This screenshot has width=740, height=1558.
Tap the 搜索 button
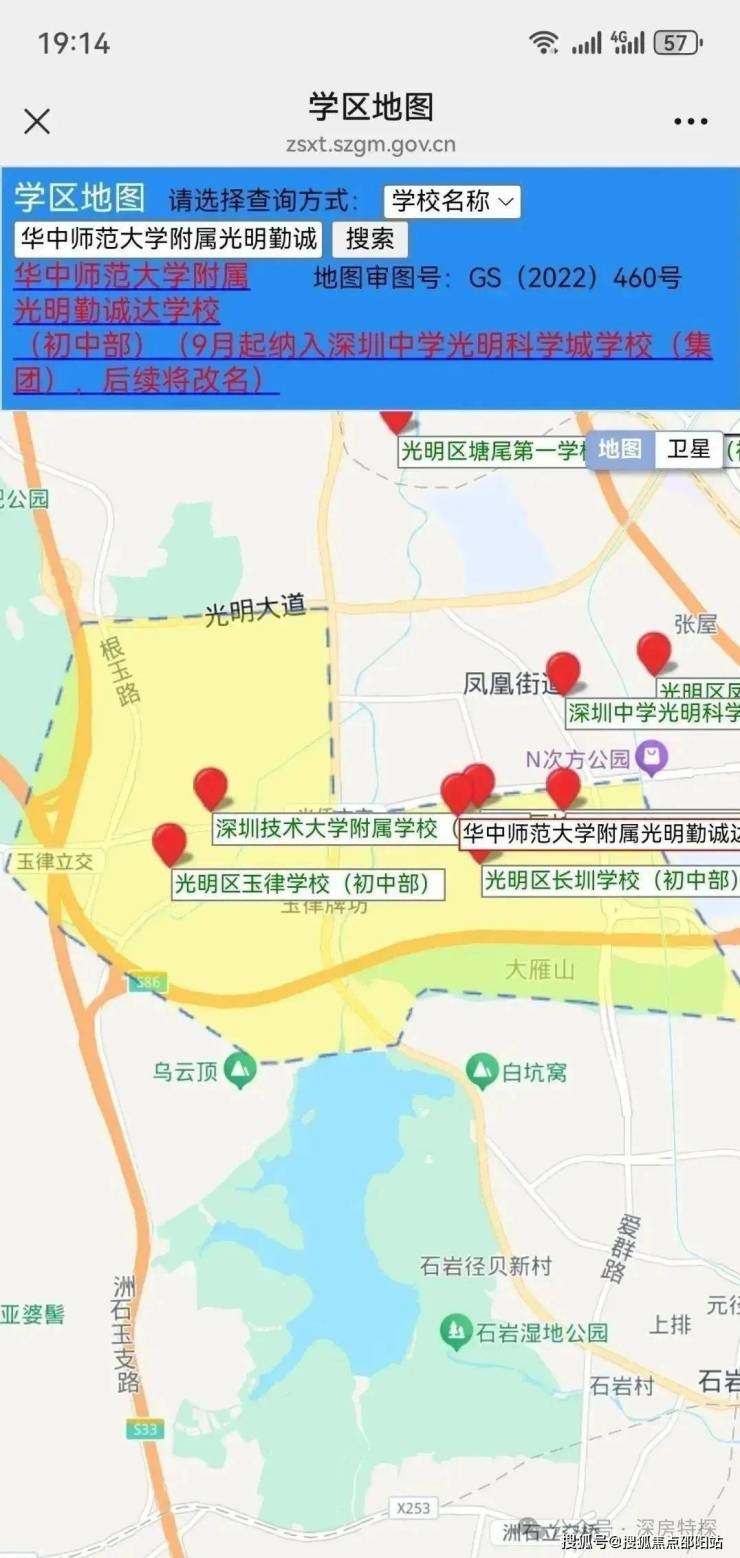click(370, 239)
